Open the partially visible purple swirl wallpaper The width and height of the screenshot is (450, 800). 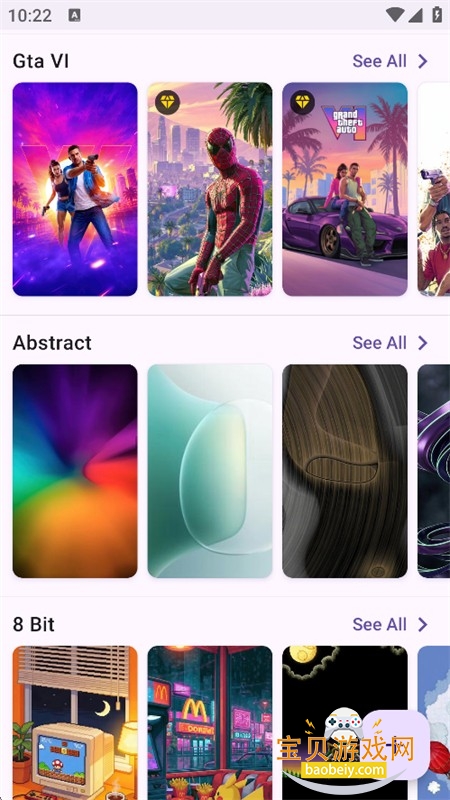[x=434, y=471]
